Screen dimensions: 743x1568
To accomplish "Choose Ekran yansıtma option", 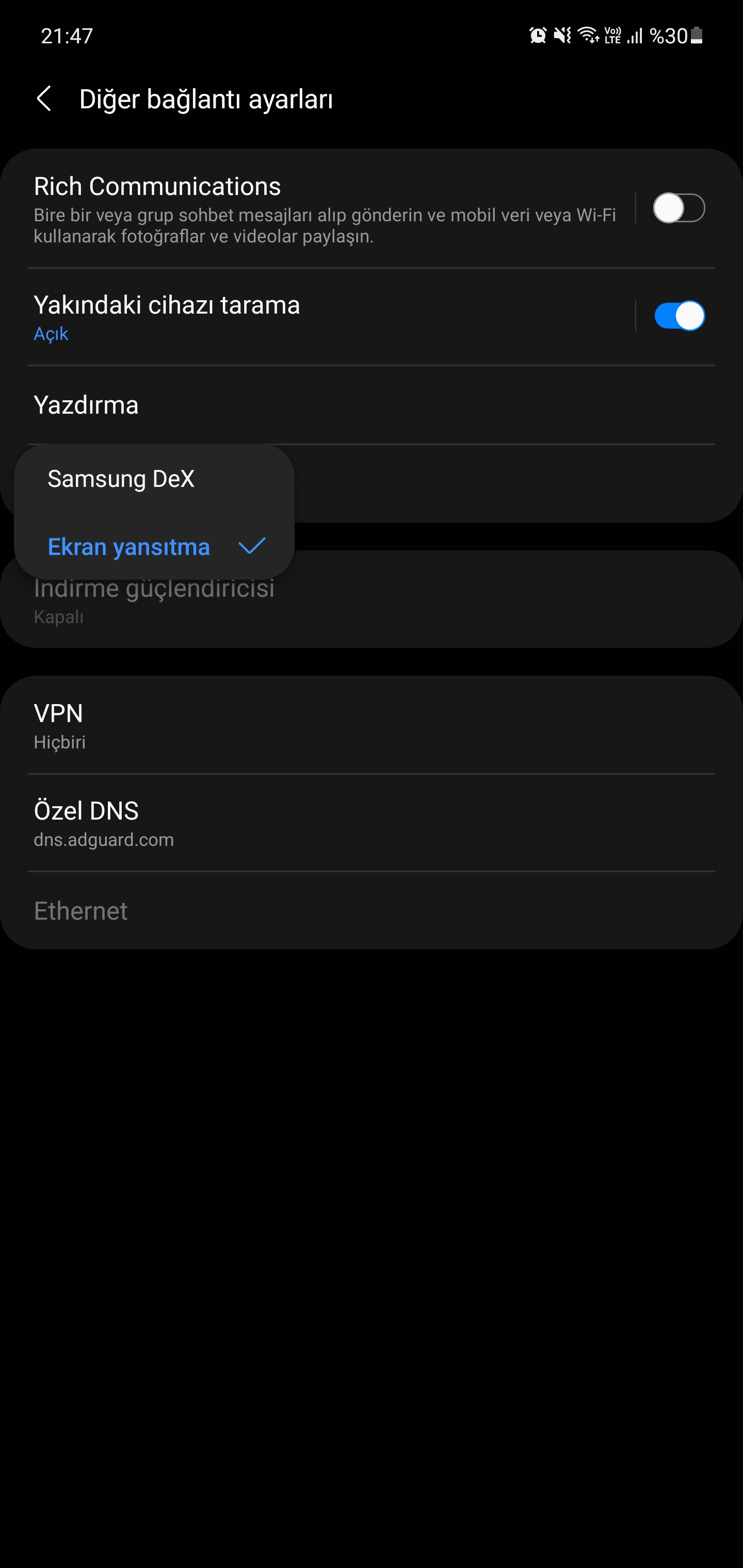I will [154, 546].
